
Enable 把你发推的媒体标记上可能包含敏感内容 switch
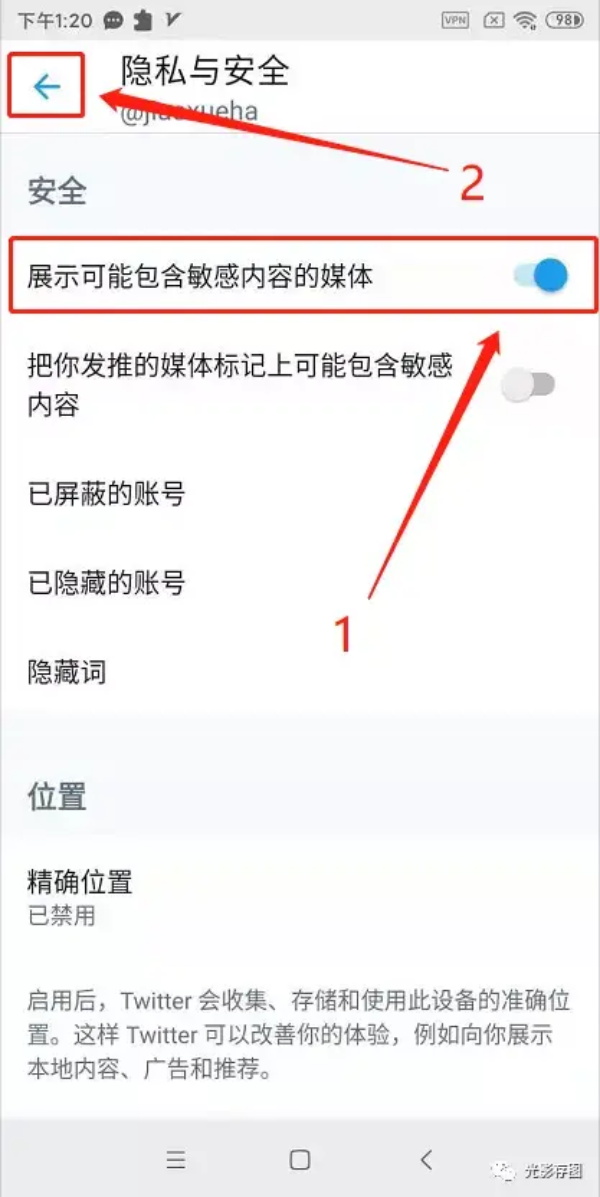click(527, 384)
